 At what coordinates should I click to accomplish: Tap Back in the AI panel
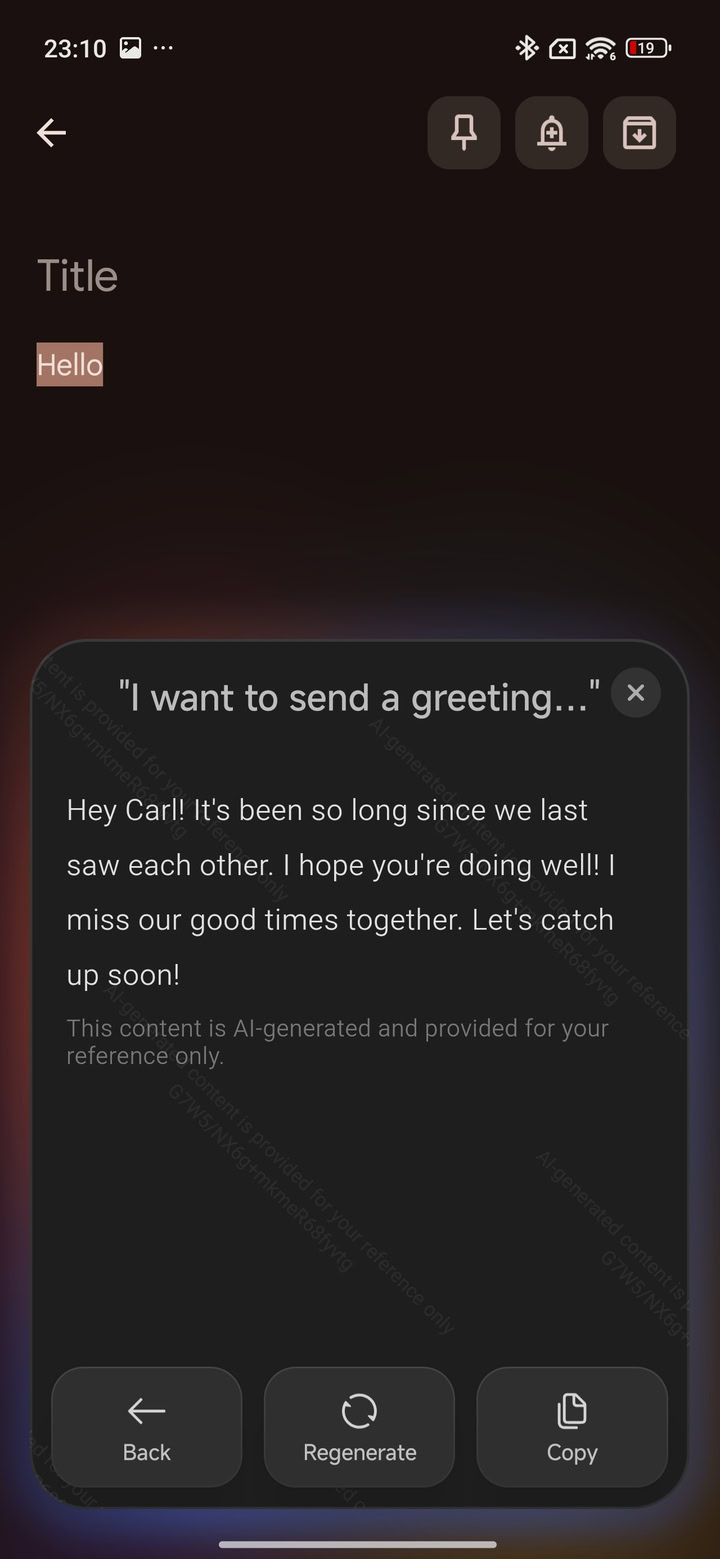[147, 1427]
